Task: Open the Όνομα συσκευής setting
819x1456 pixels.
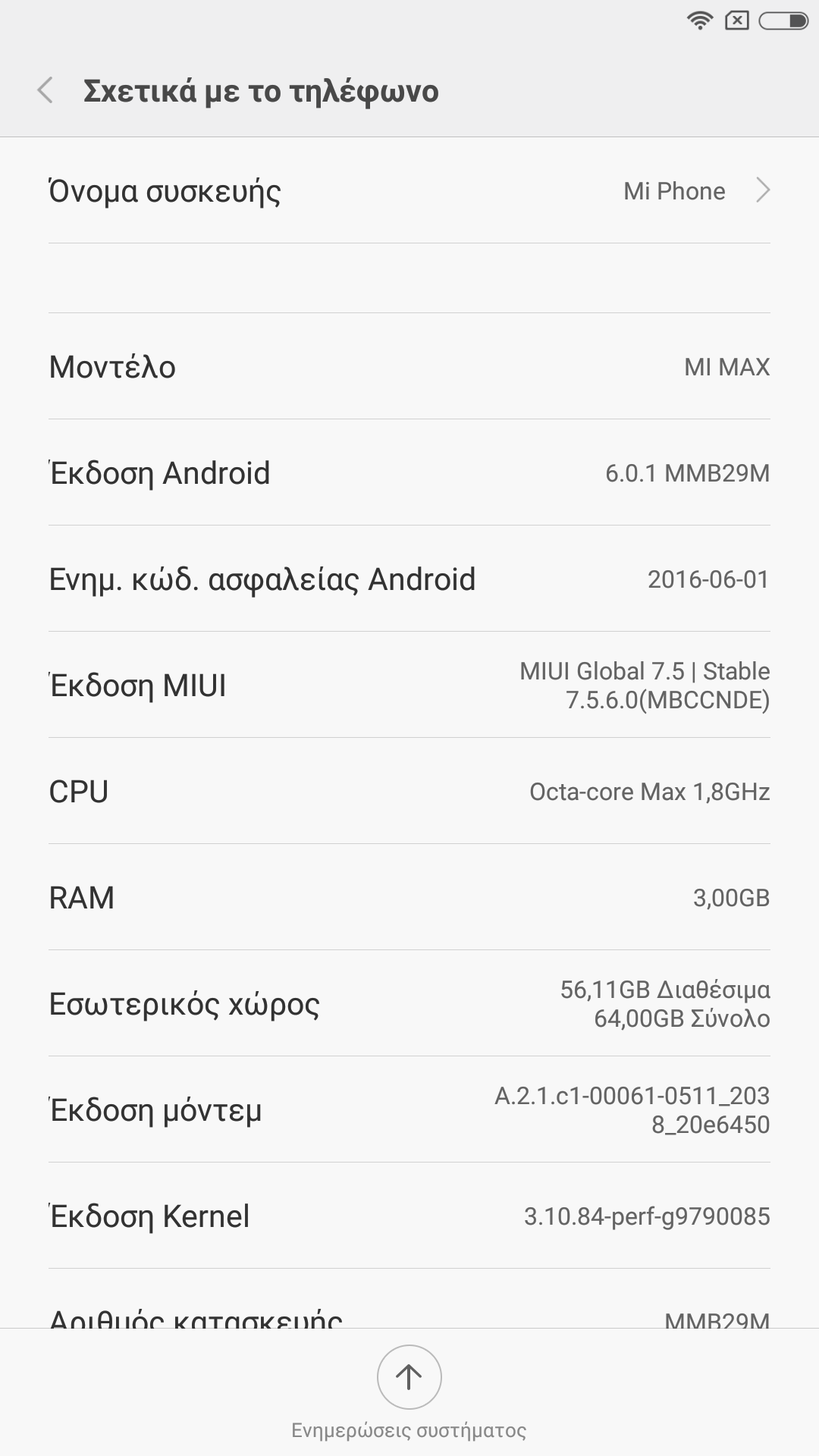Action: tap(409, 191)
